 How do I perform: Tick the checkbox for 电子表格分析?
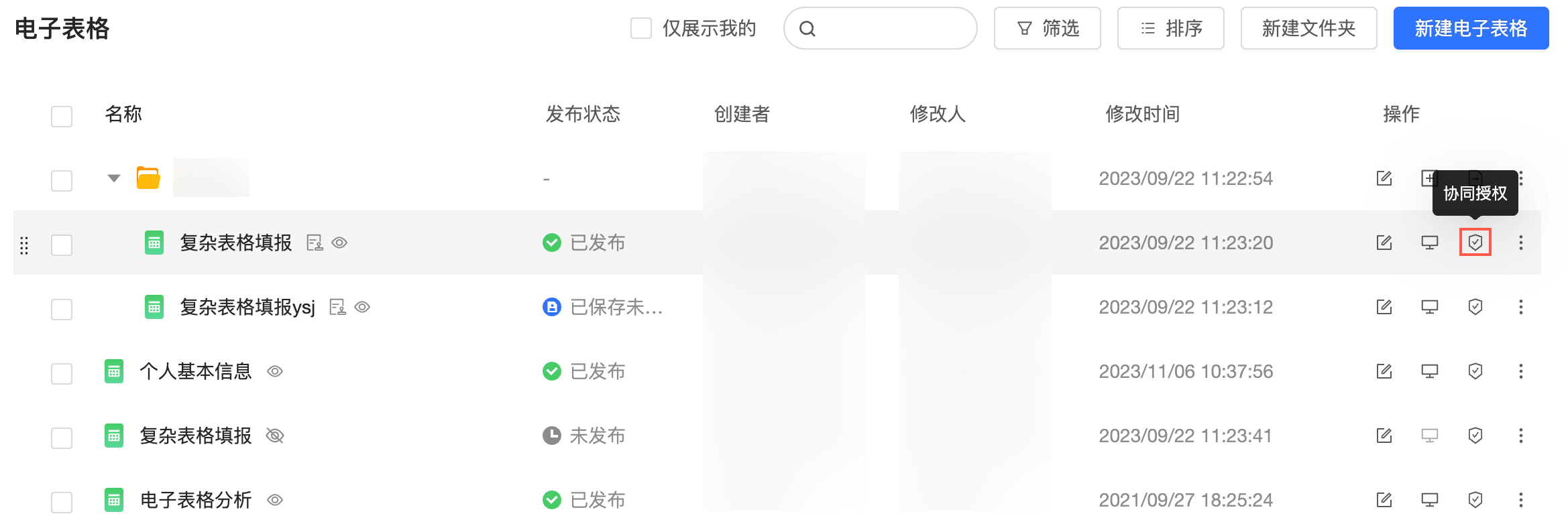click(x=62, y=502)
